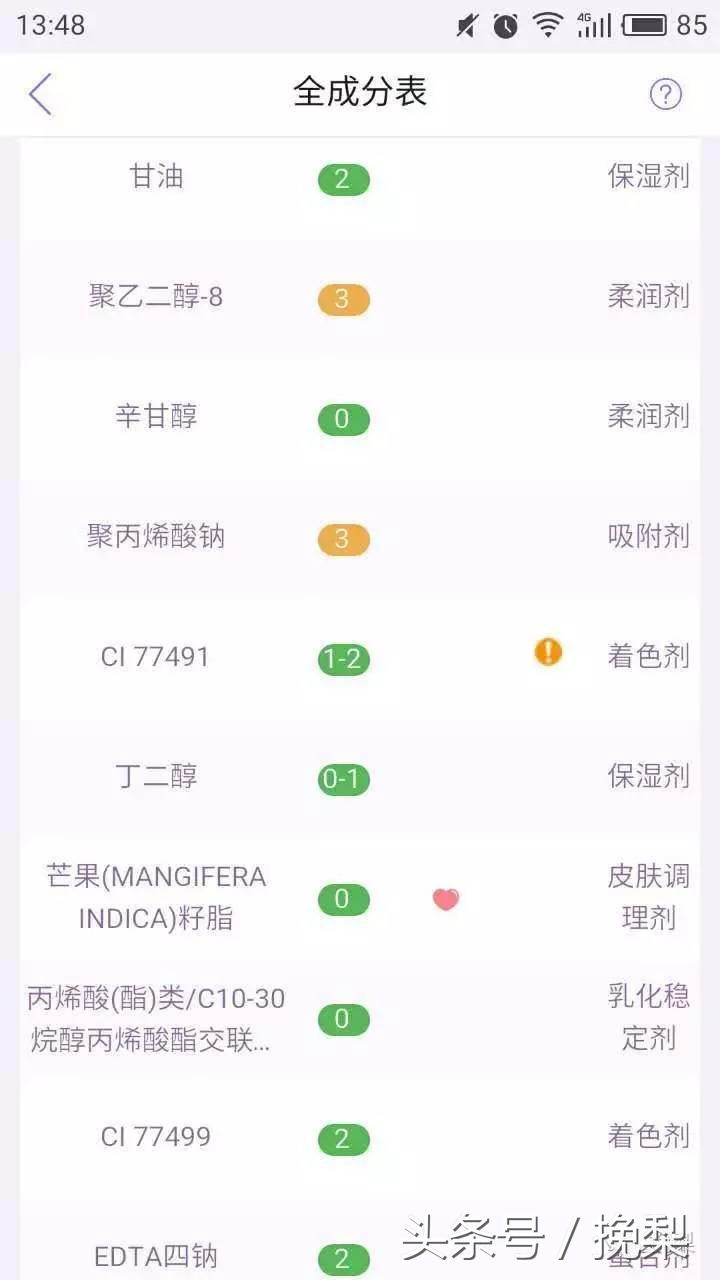This screenshot has height=1280, width=720.
Task: Open the 甘油 ingredient row
Action: pyautogui.click(x=360, y=179)
